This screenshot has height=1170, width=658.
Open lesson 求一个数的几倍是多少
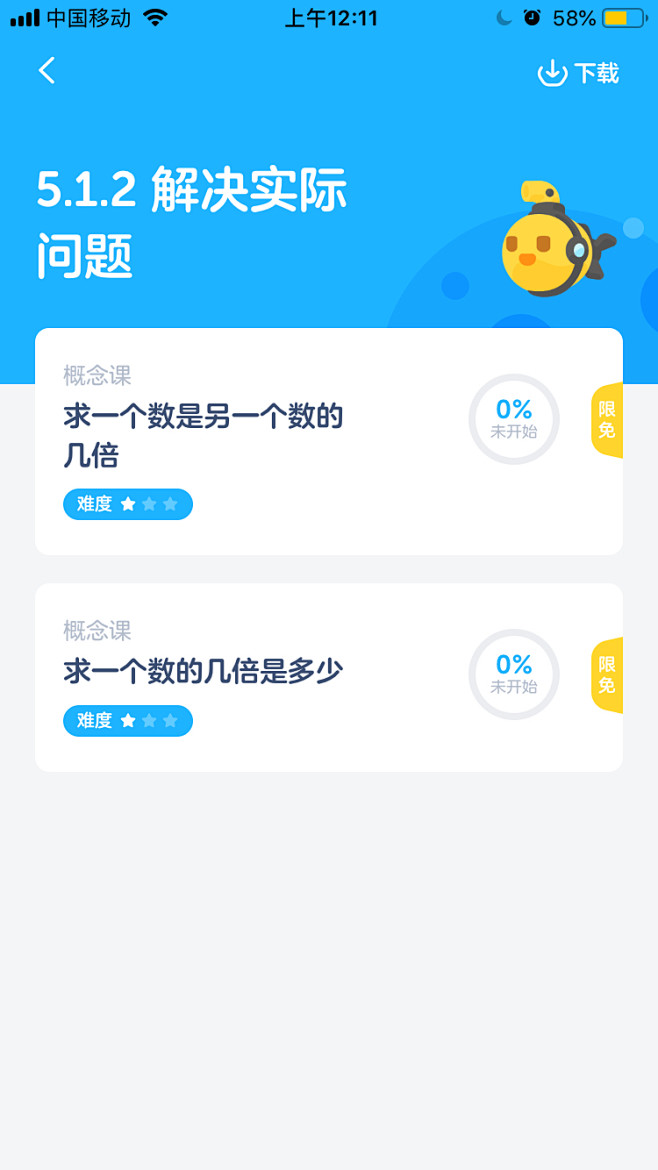tap(329, 678)
